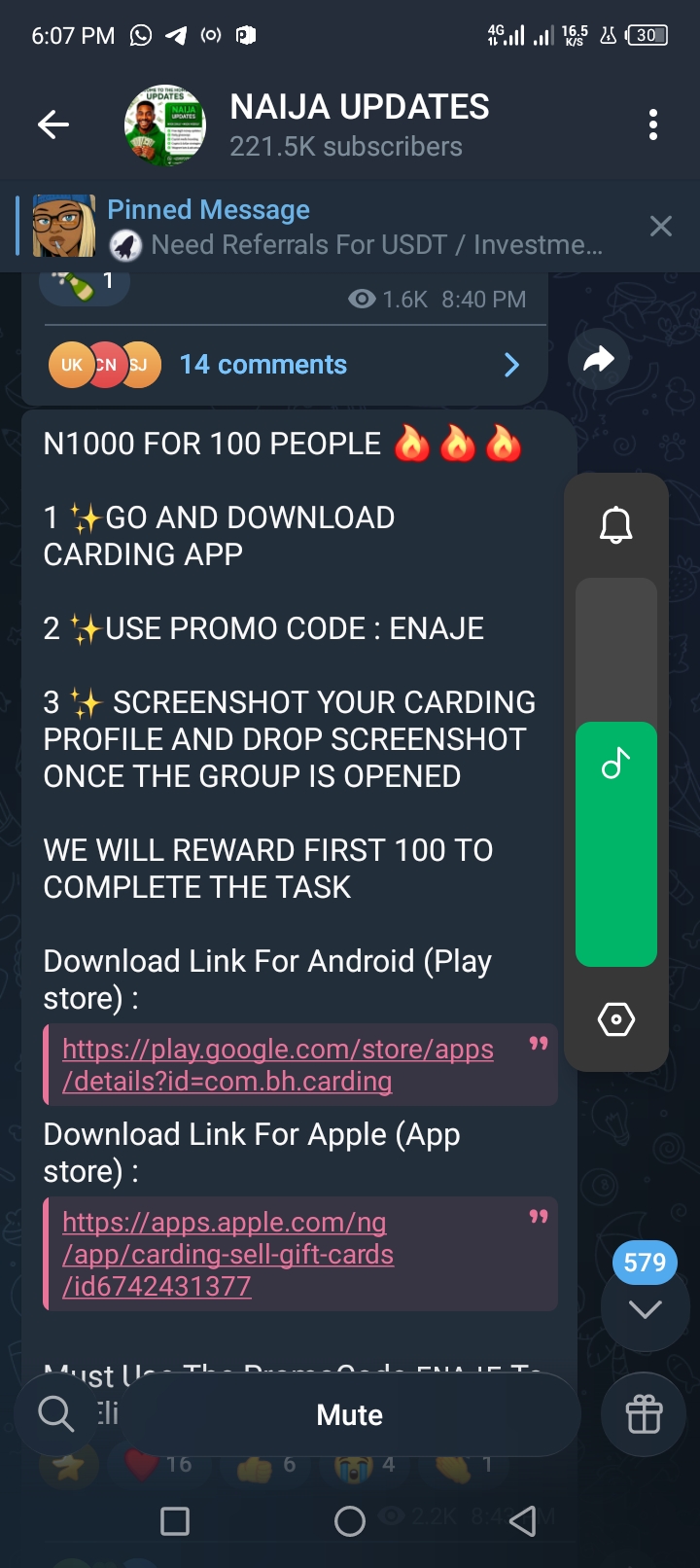This screenshot has height=1568, width=700.
Task: Open the channel overflow menu
Action: (653, 125)
